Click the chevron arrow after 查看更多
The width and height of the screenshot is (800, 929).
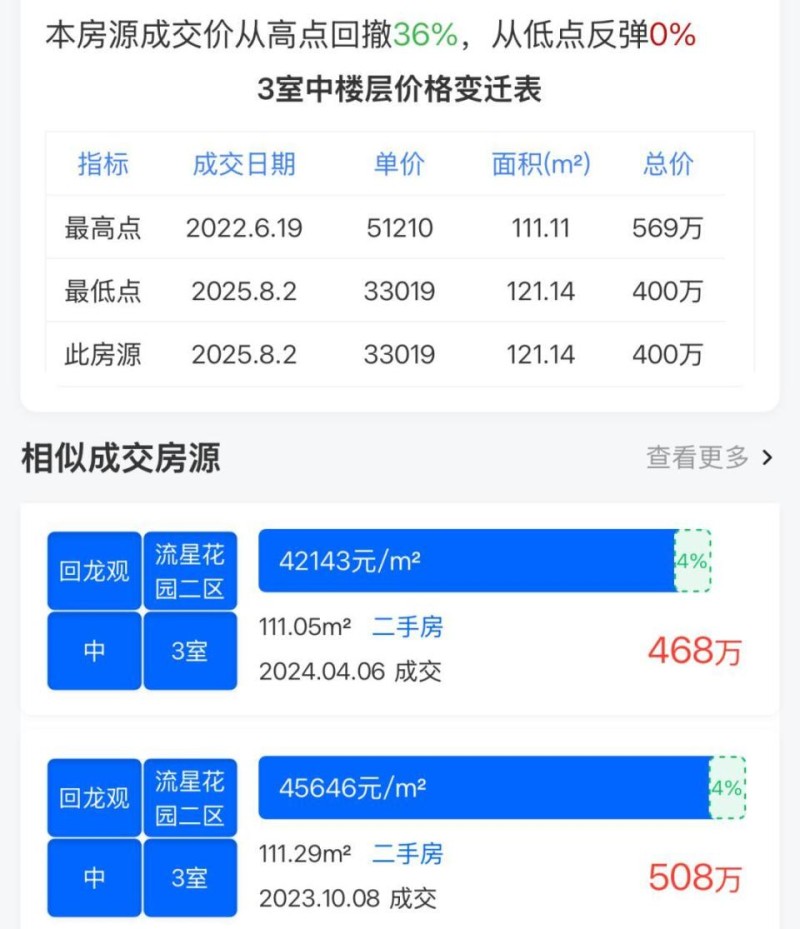pyautogui.click(x=766, y=455)
